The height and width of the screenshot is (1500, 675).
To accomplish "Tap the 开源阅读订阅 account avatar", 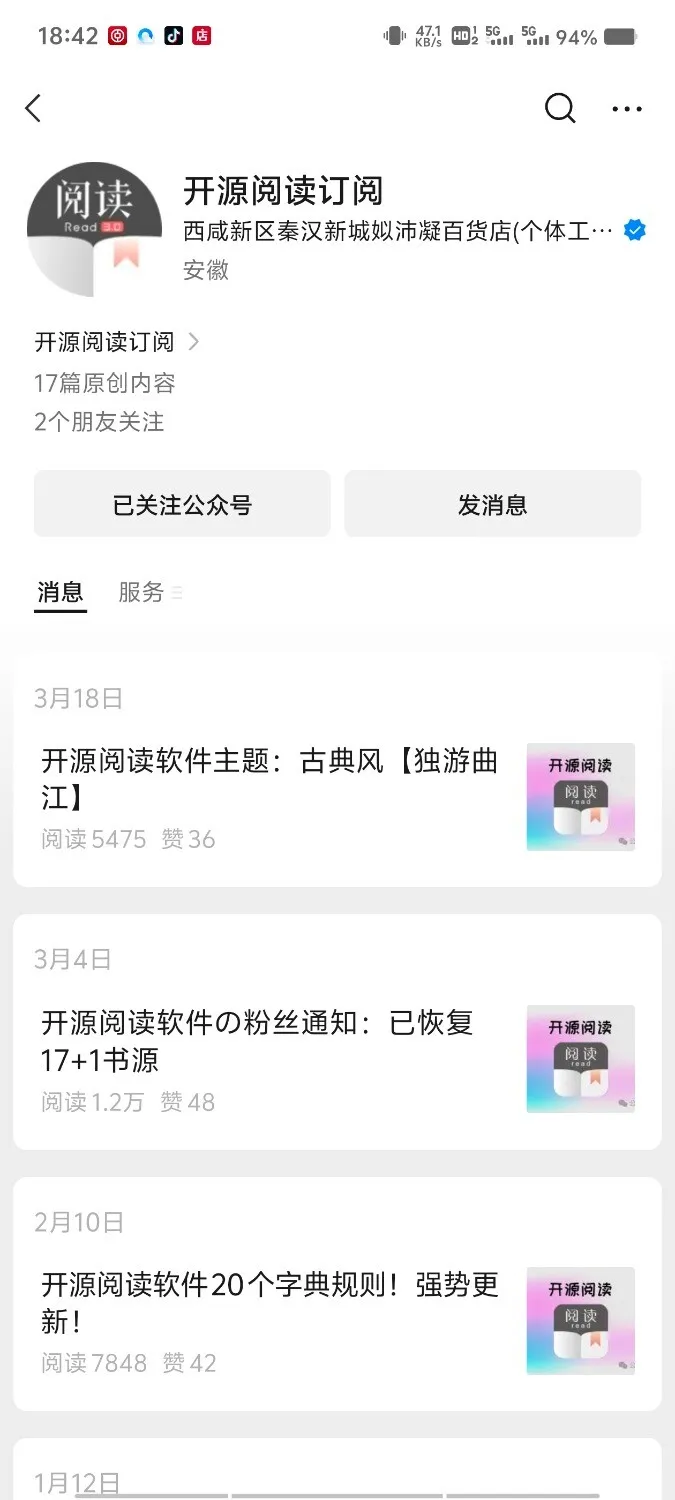I will [94, 229].
